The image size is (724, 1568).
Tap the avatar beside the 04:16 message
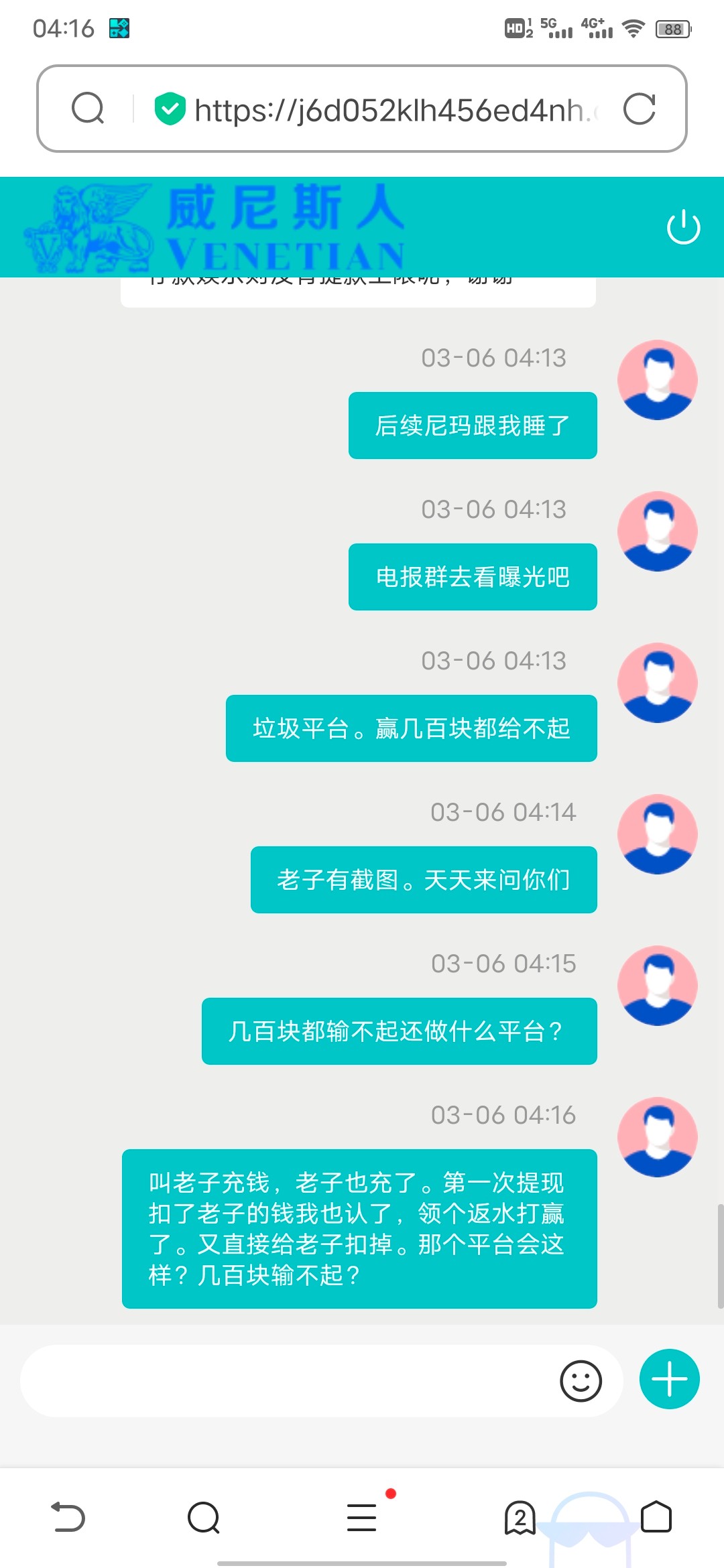[x=658, y=1137]
